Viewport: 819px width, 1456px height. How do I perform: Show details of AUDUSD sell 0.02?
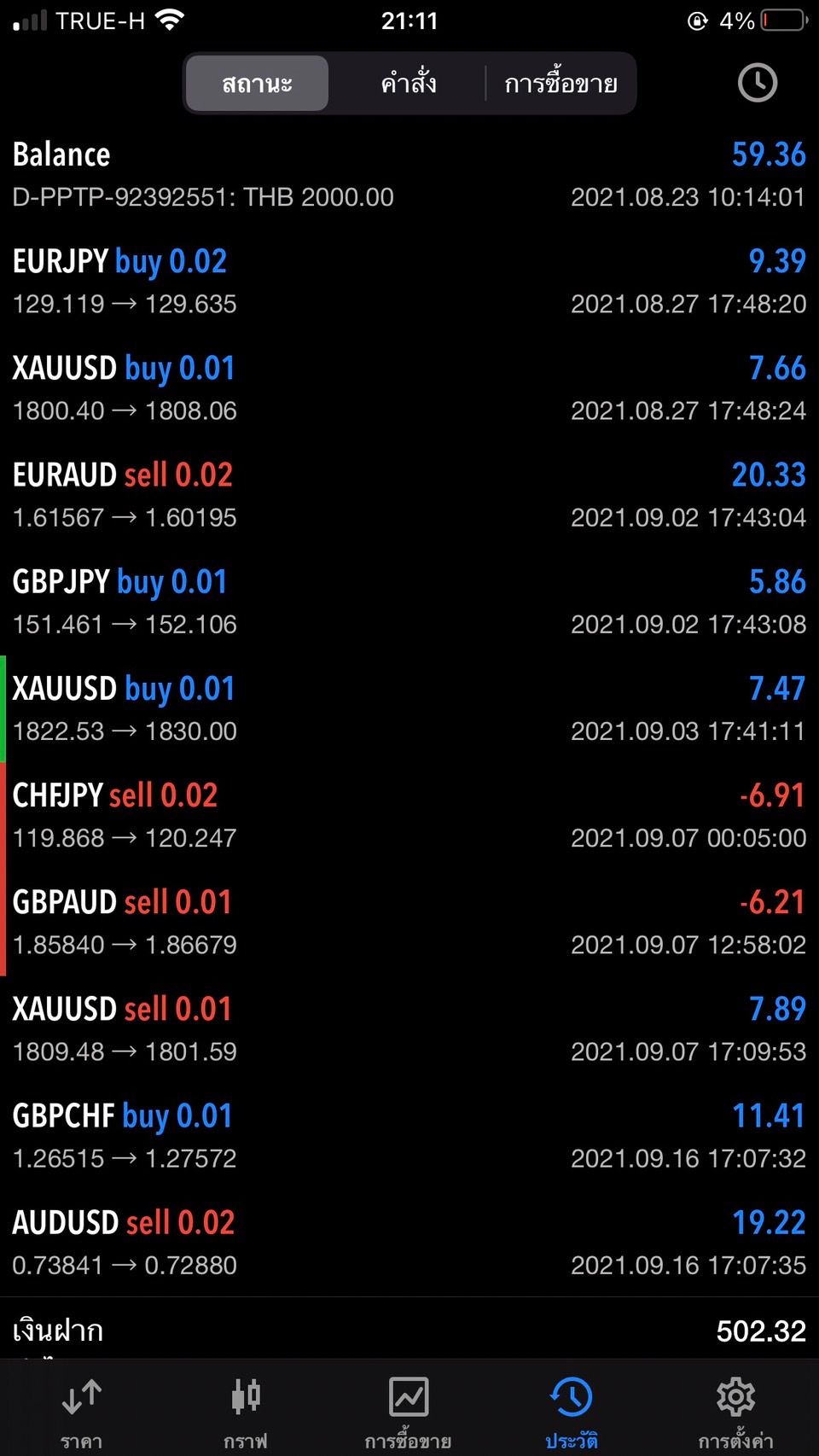409,1243
